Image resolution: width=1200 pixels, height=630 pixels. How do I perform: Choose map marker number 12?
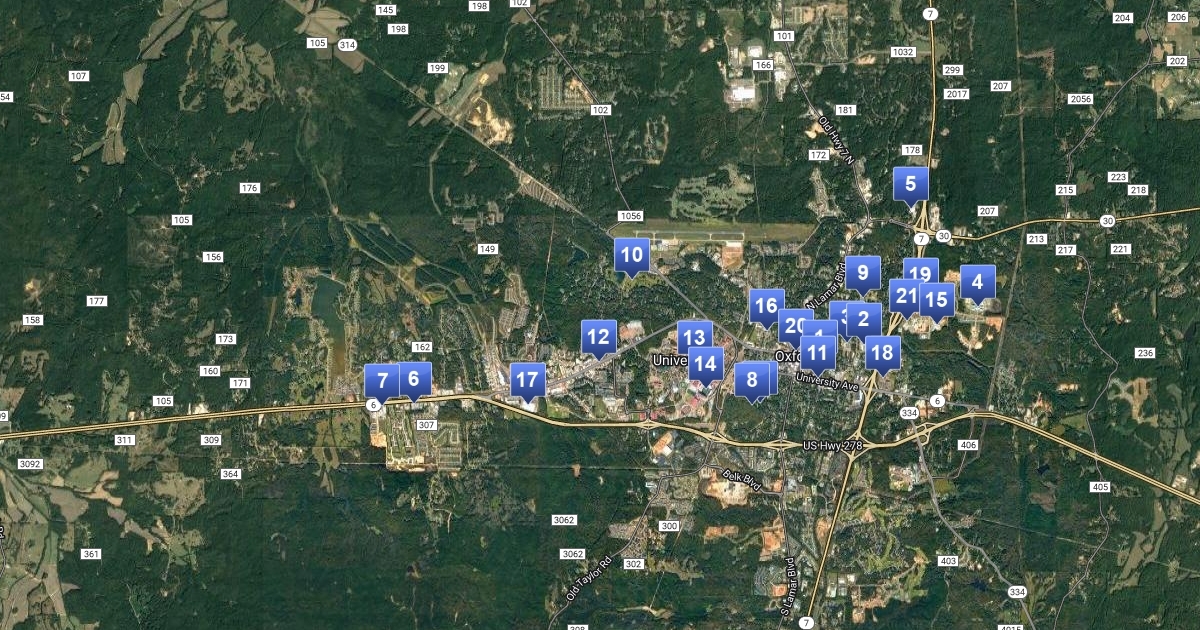598,336
